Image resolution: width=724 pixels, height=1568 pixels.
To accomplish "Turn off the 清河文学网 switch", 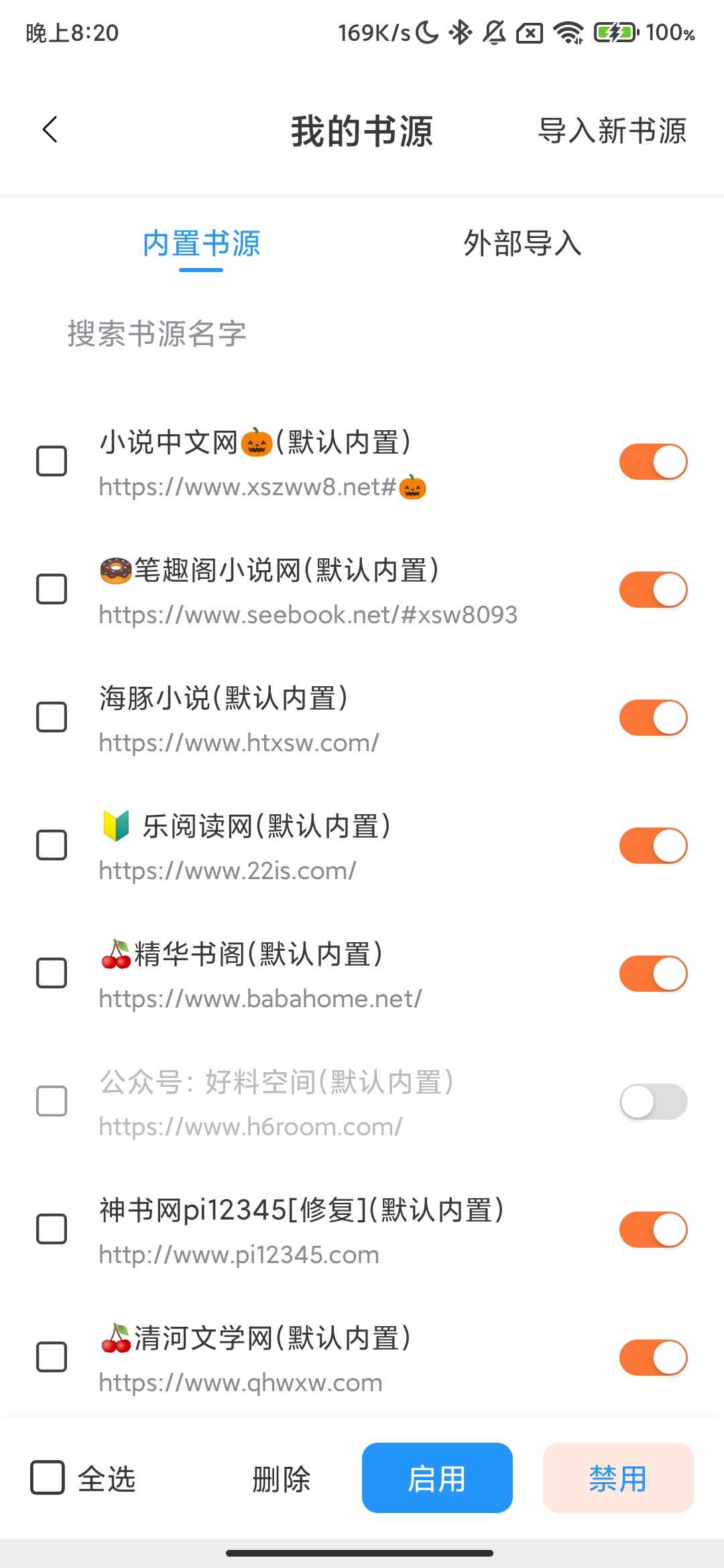I will [652, 1356].
